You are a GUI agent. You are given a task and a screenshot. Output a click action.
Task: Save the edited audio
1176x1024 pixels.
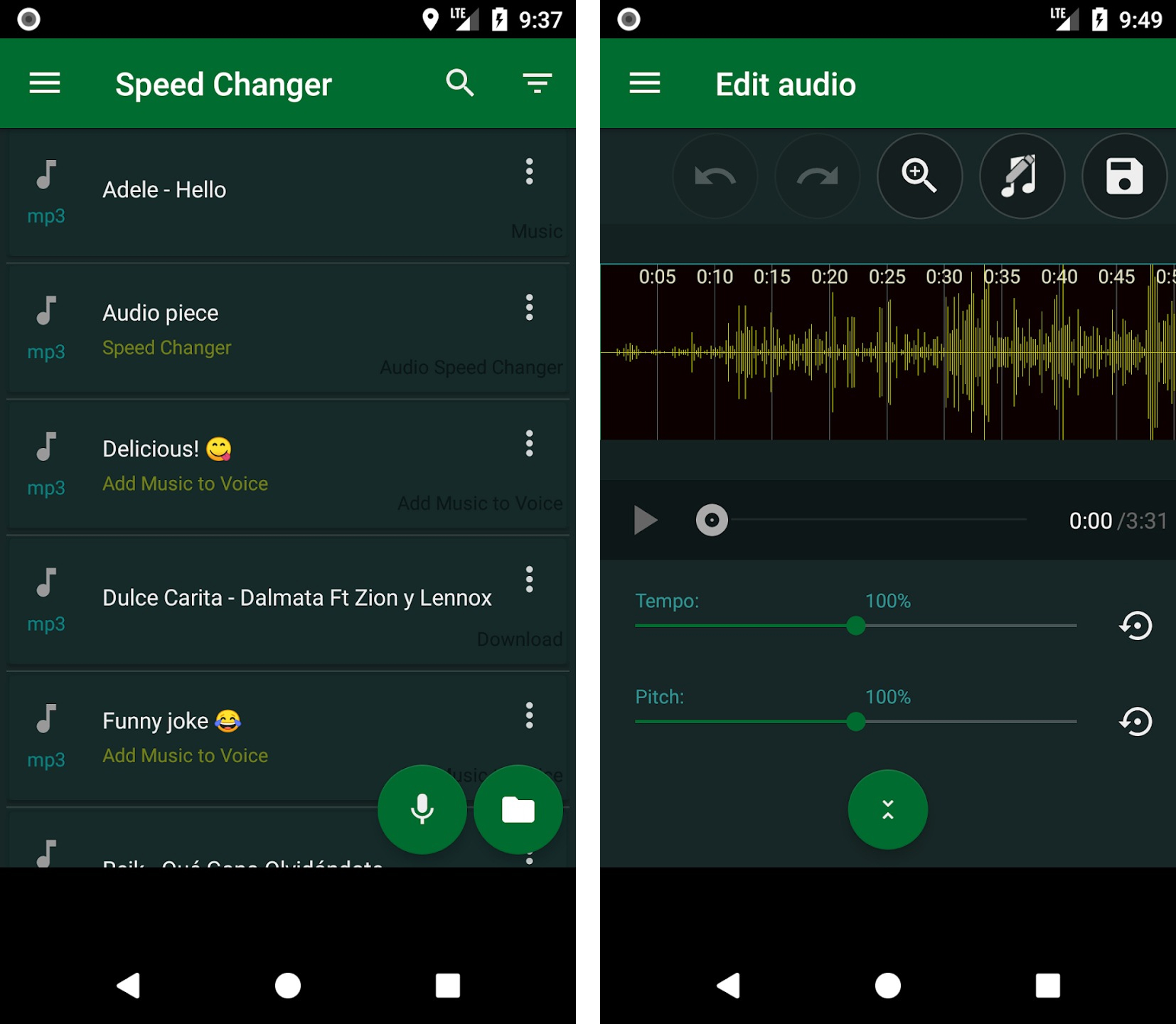tap(1123, 176)
